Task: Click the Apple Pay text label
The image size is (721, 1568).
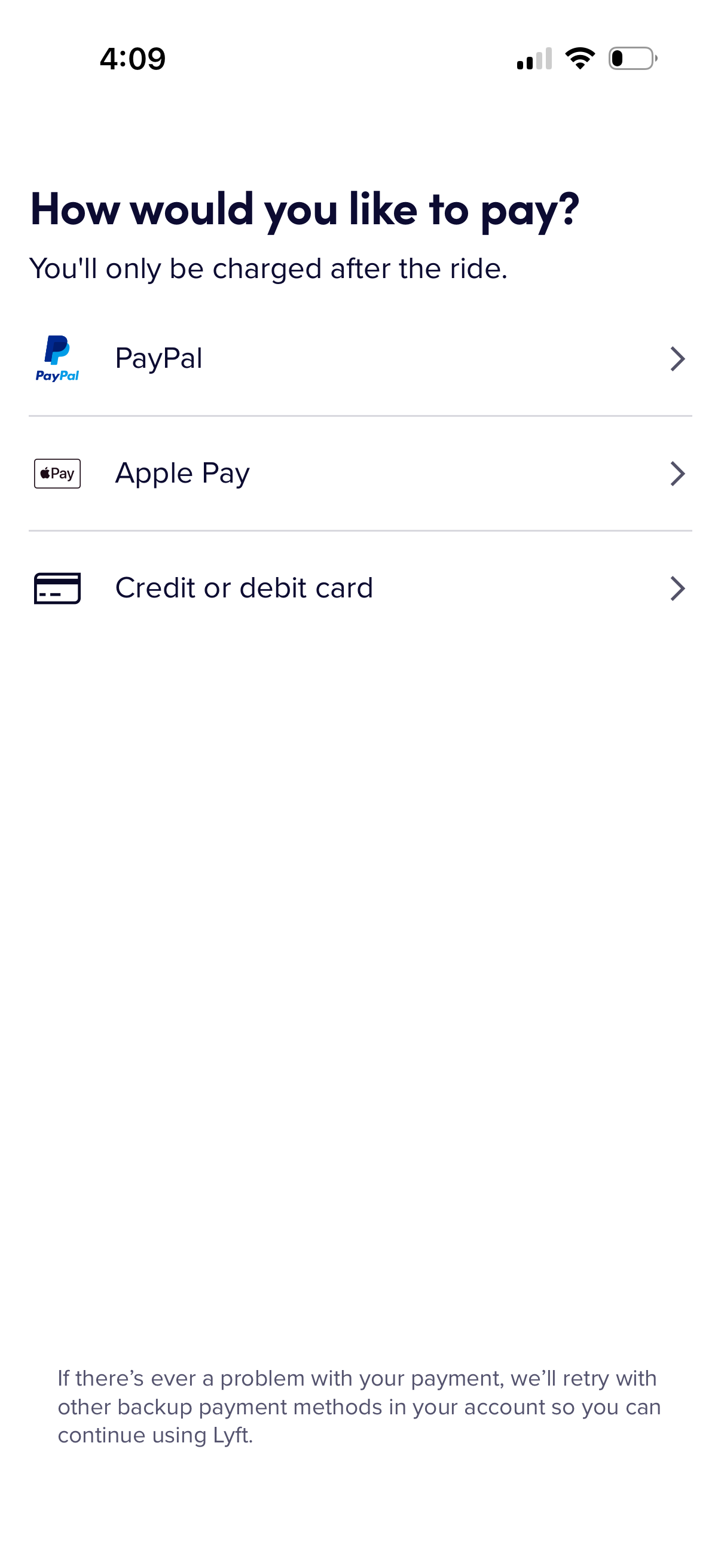Action: coord(182,473)
